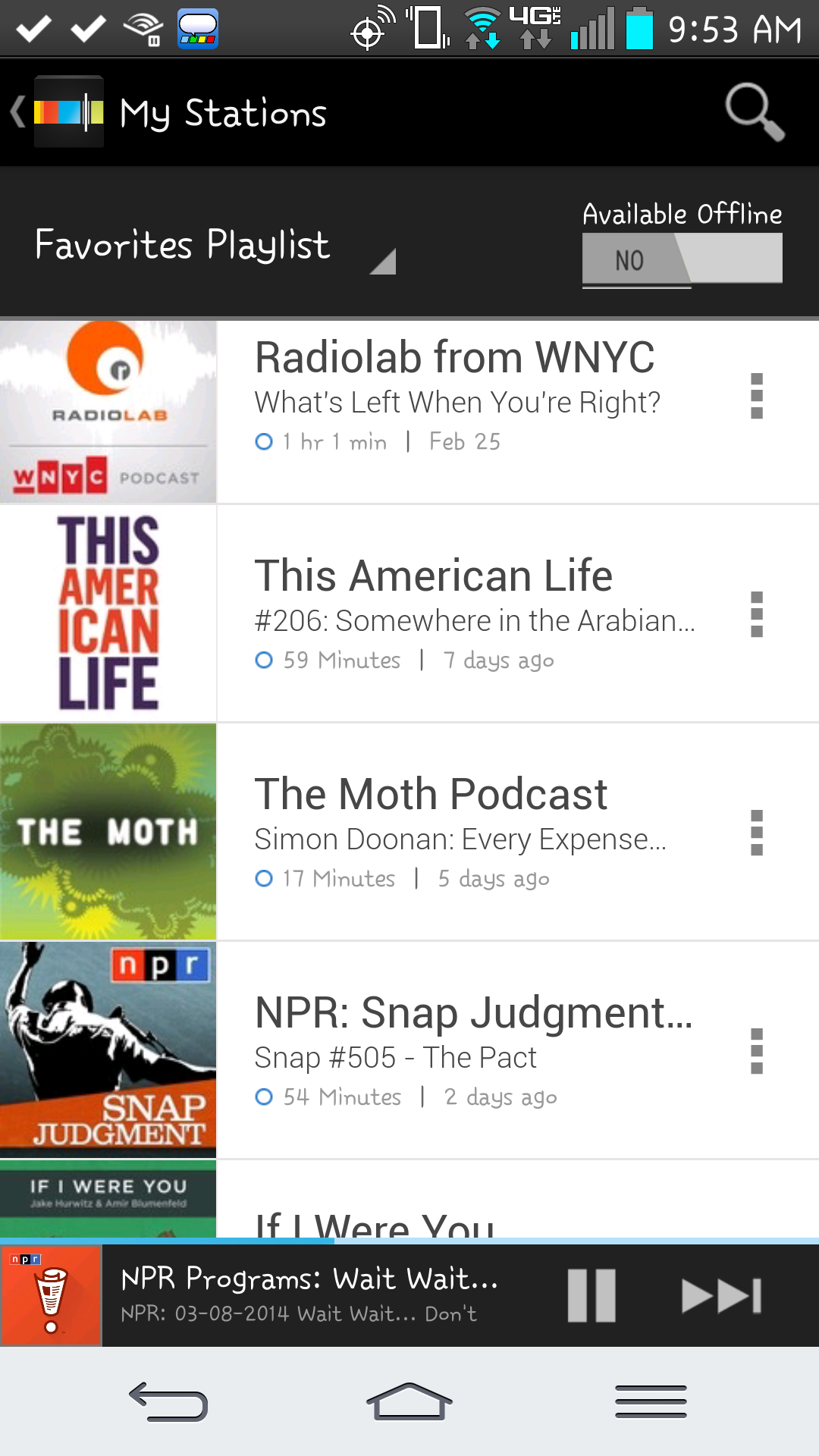819x1456 pixels.
Task: Open overflow menu for This American Life
Action: (x=756, y=614)
